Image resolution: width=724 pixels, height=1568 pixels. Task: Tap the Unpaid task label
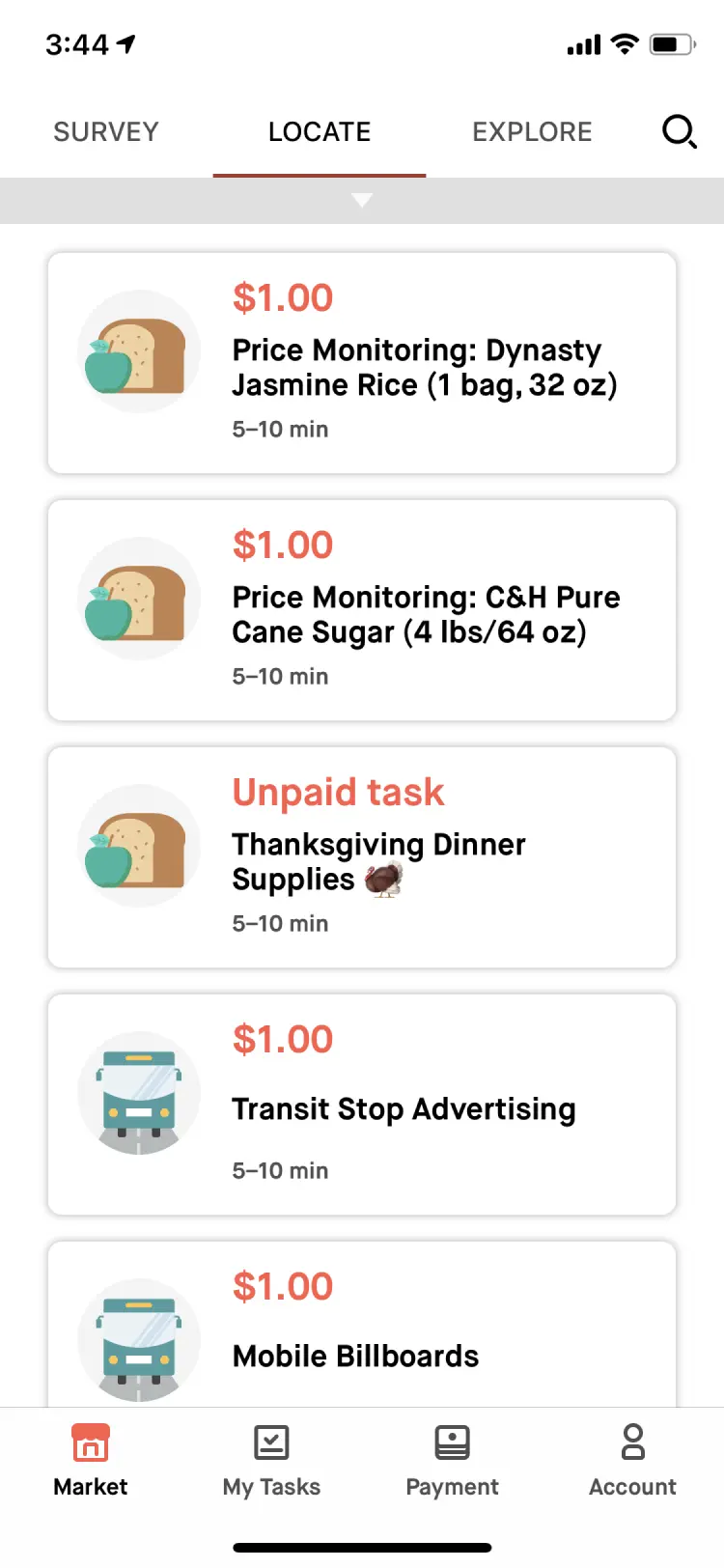tap(337, 792)
